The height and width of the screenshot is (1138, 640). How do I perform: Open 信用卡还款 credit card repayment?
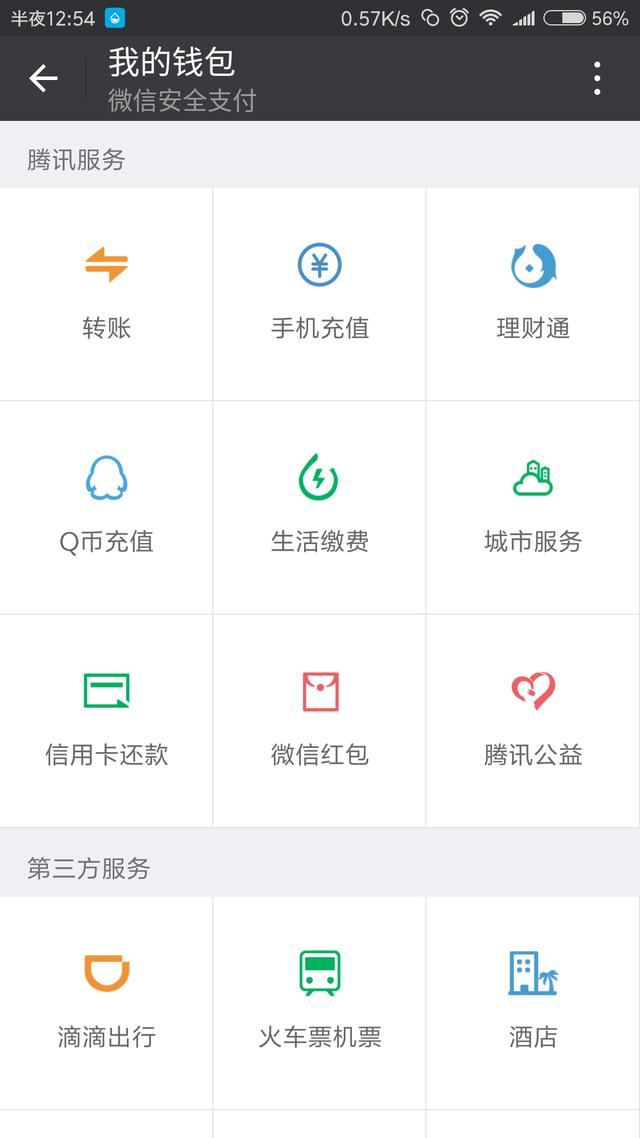(106, 719)
